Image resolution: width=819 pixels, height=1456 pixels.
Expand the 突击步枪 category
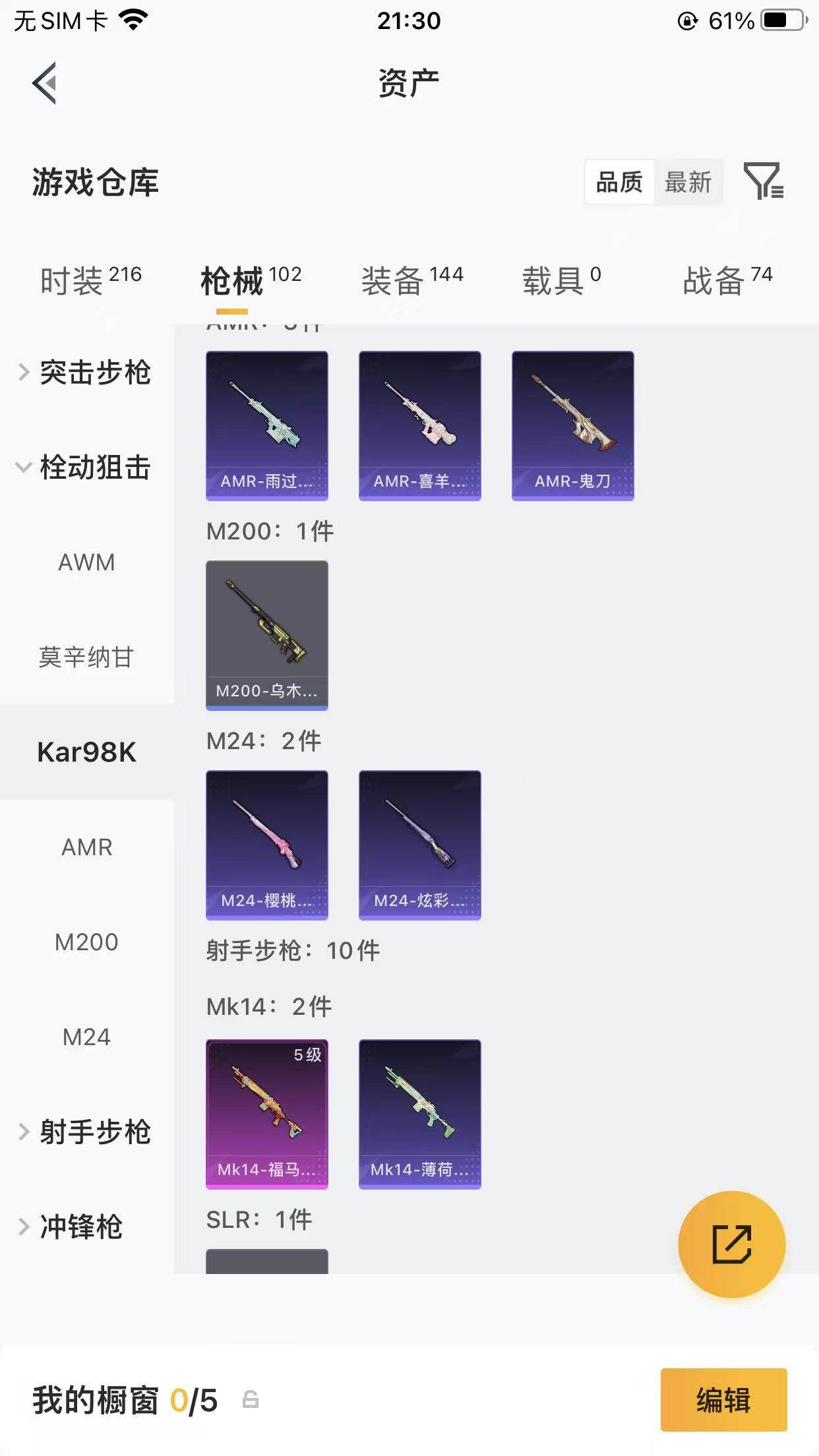(86, 373)
